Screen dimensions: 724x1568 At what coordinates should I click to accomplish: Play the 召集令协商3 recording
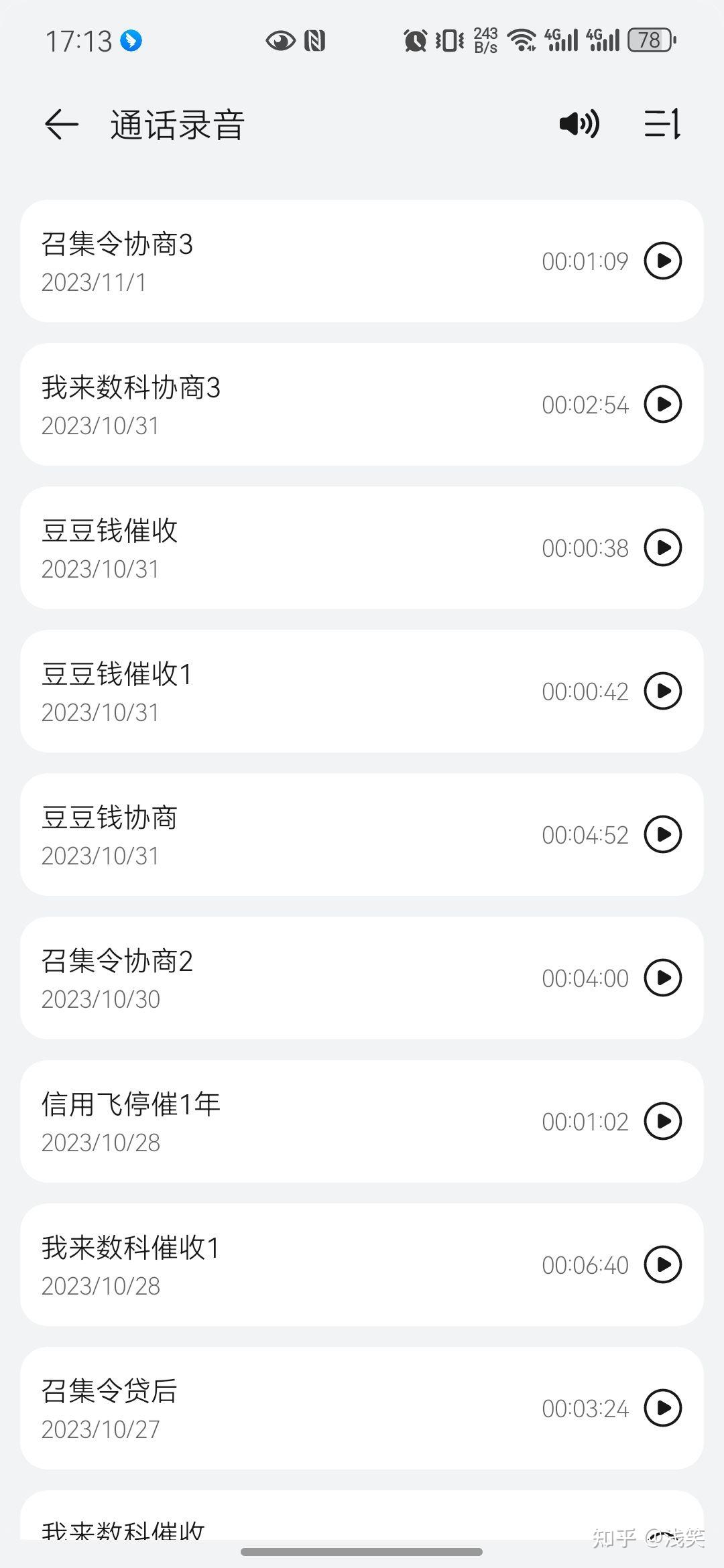[663, 261]
